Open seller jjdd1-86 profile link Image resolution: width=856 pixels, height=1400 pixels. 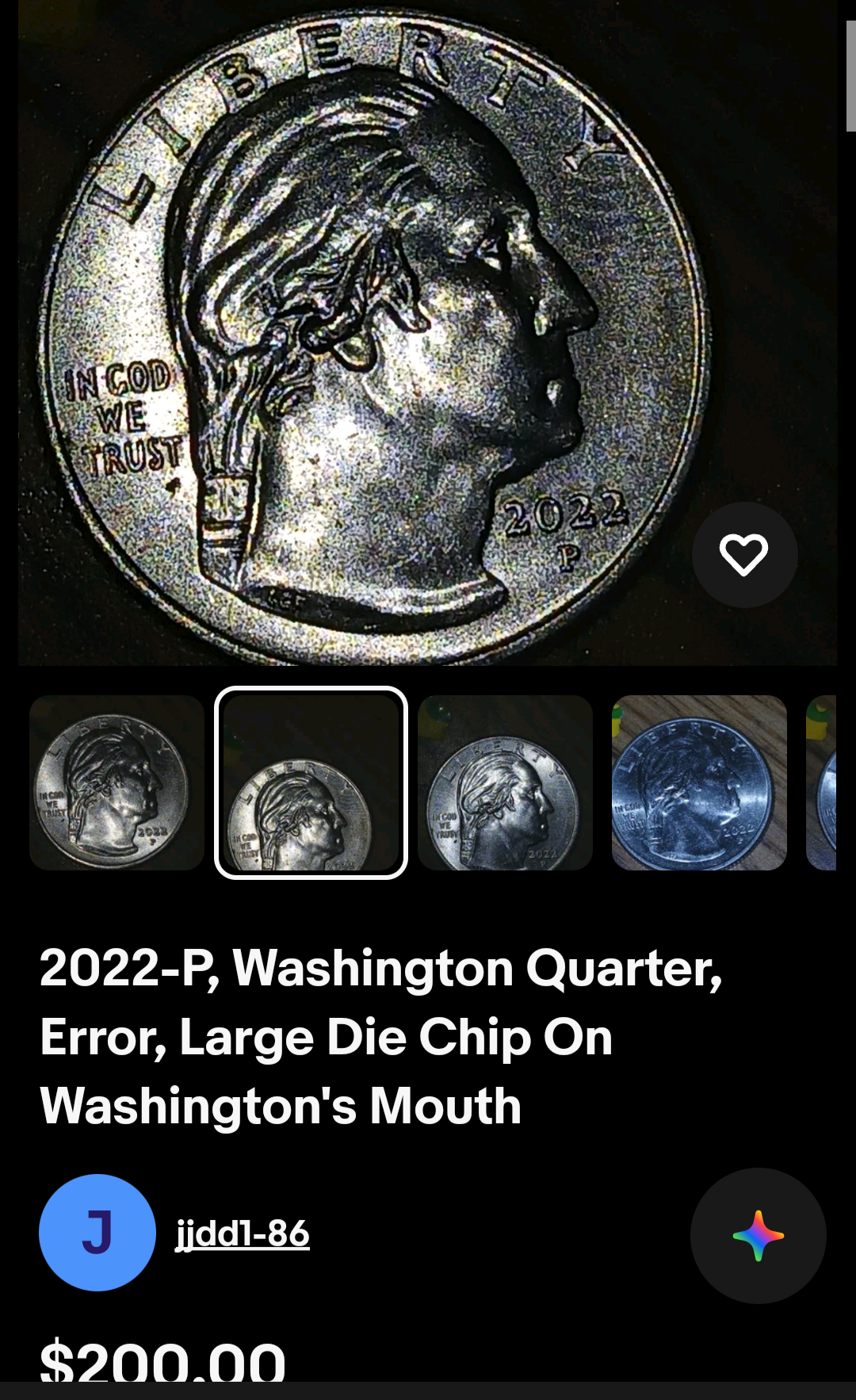pos(242,1234)
